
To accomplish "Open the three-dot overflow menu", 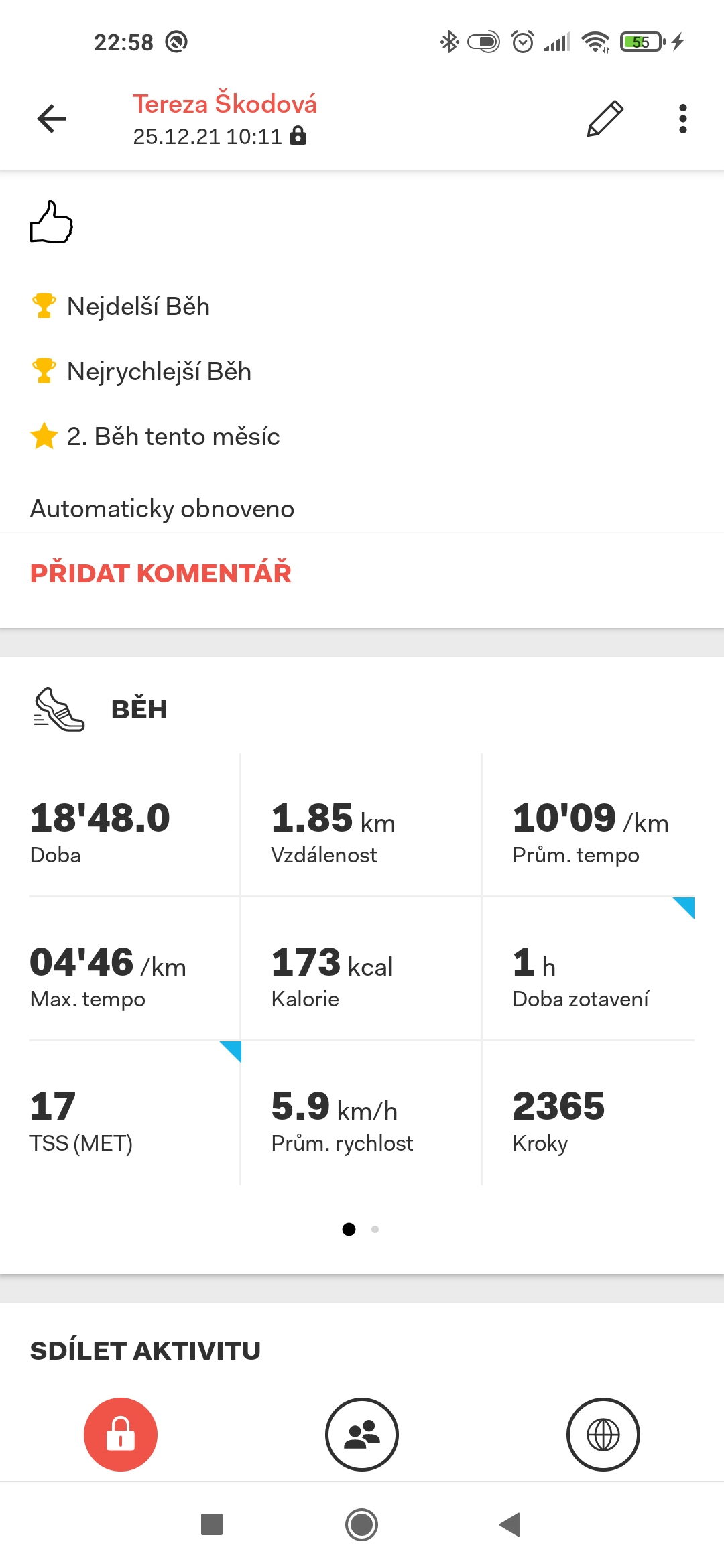I will click(x=682, y=119).
